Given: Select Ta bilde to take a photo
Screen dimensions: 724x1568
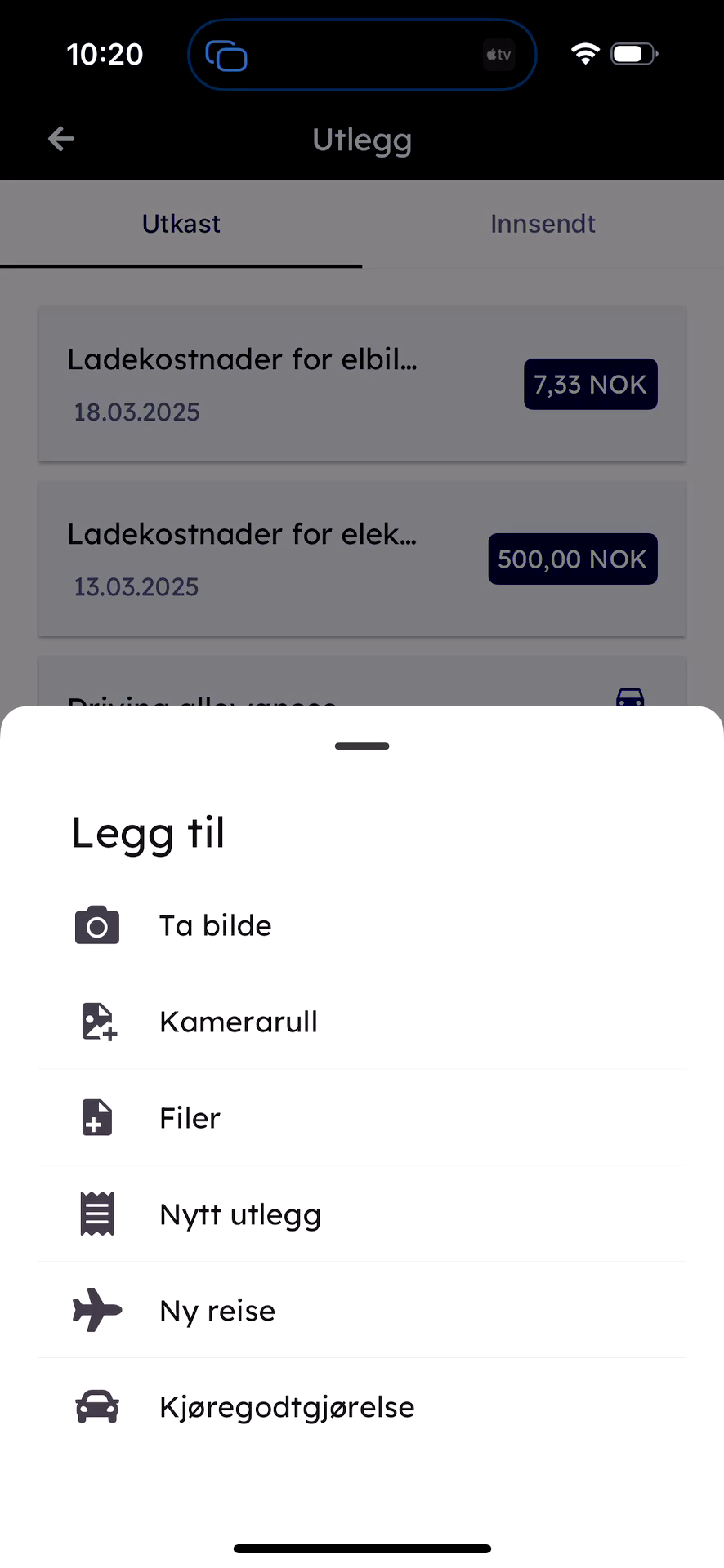Looking at the screenshot, I should 215,925.
